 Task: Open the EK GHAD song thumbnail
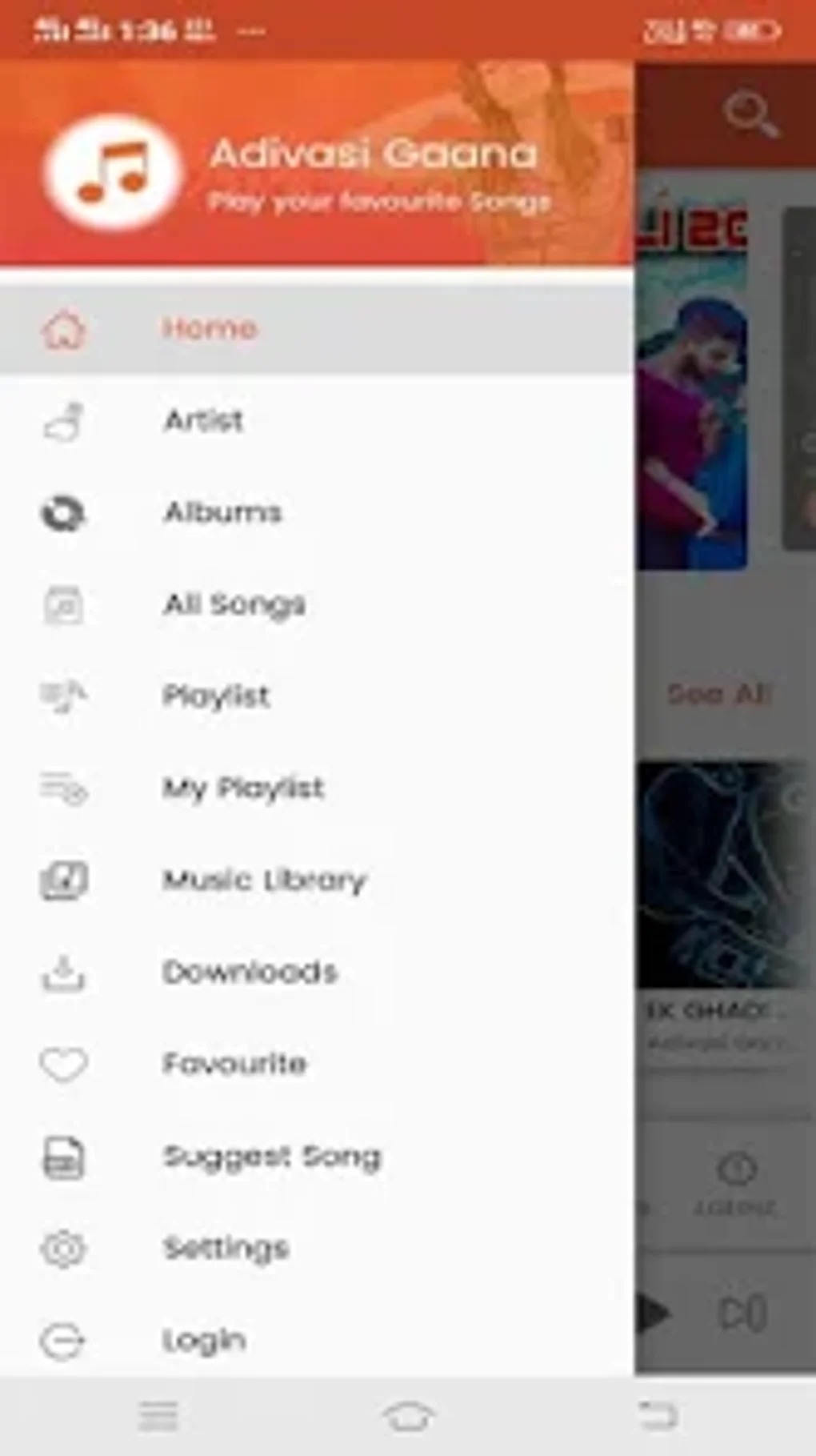point(718,872)
